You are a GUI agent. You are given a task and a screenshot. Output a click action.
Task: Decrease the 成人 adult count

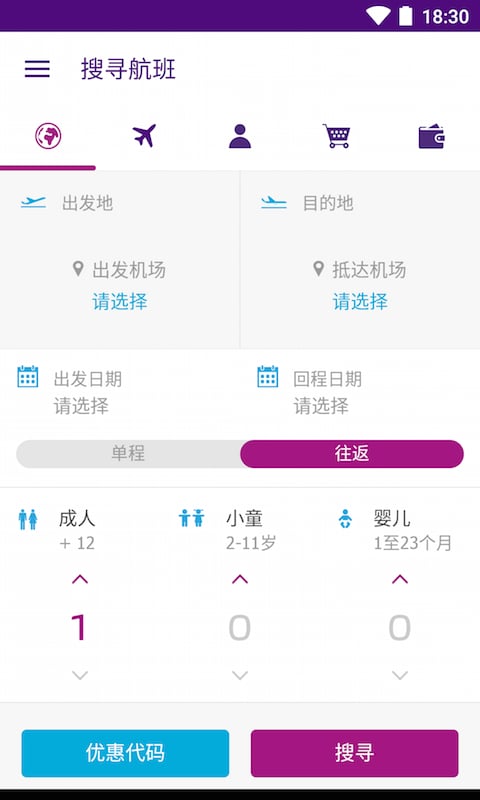click(80, 676)
